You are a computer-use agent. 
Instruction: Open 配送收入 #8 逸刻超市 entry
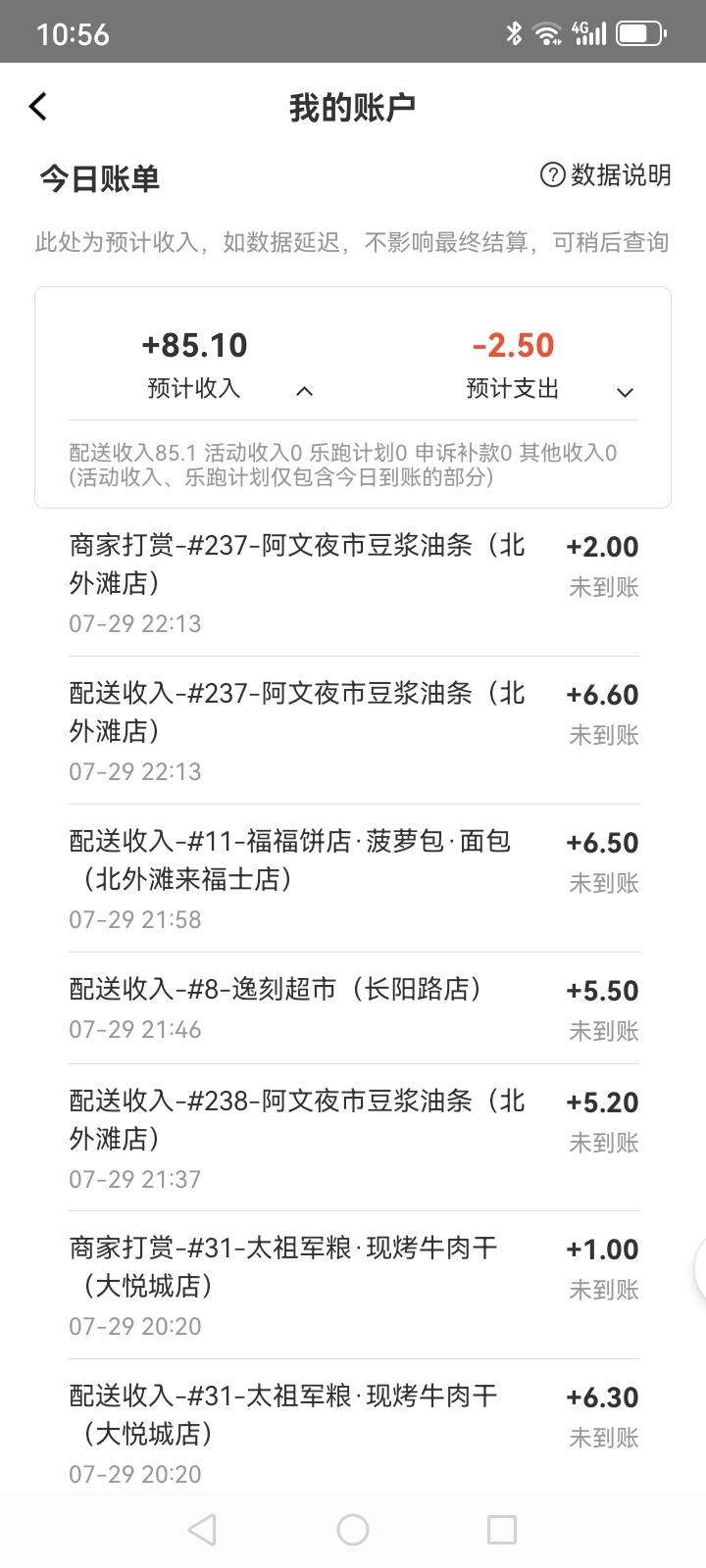click(x=353, y=1008)
